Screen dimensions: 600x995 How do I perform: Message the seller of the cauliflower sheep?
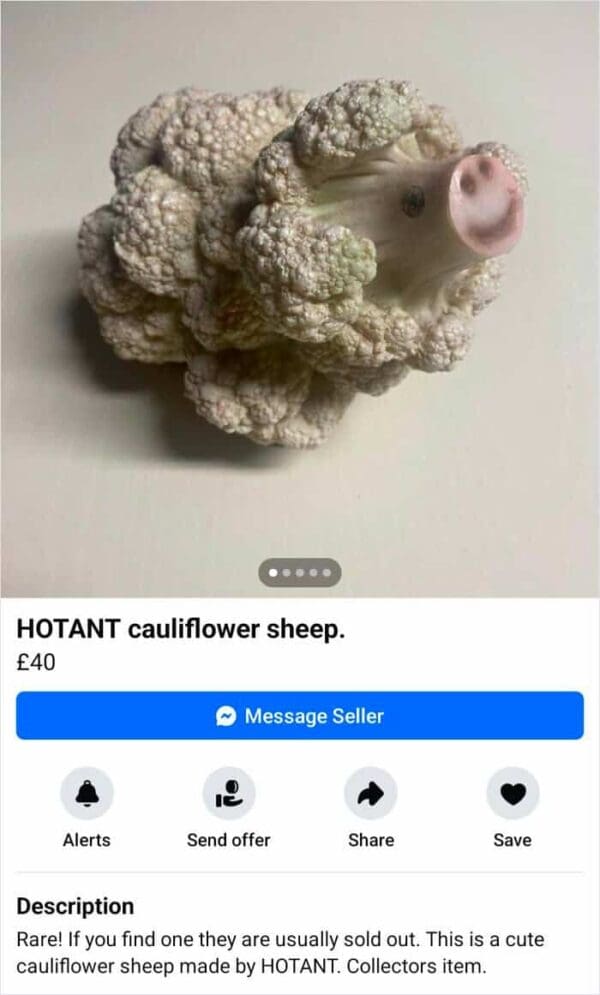click(299, 716)
